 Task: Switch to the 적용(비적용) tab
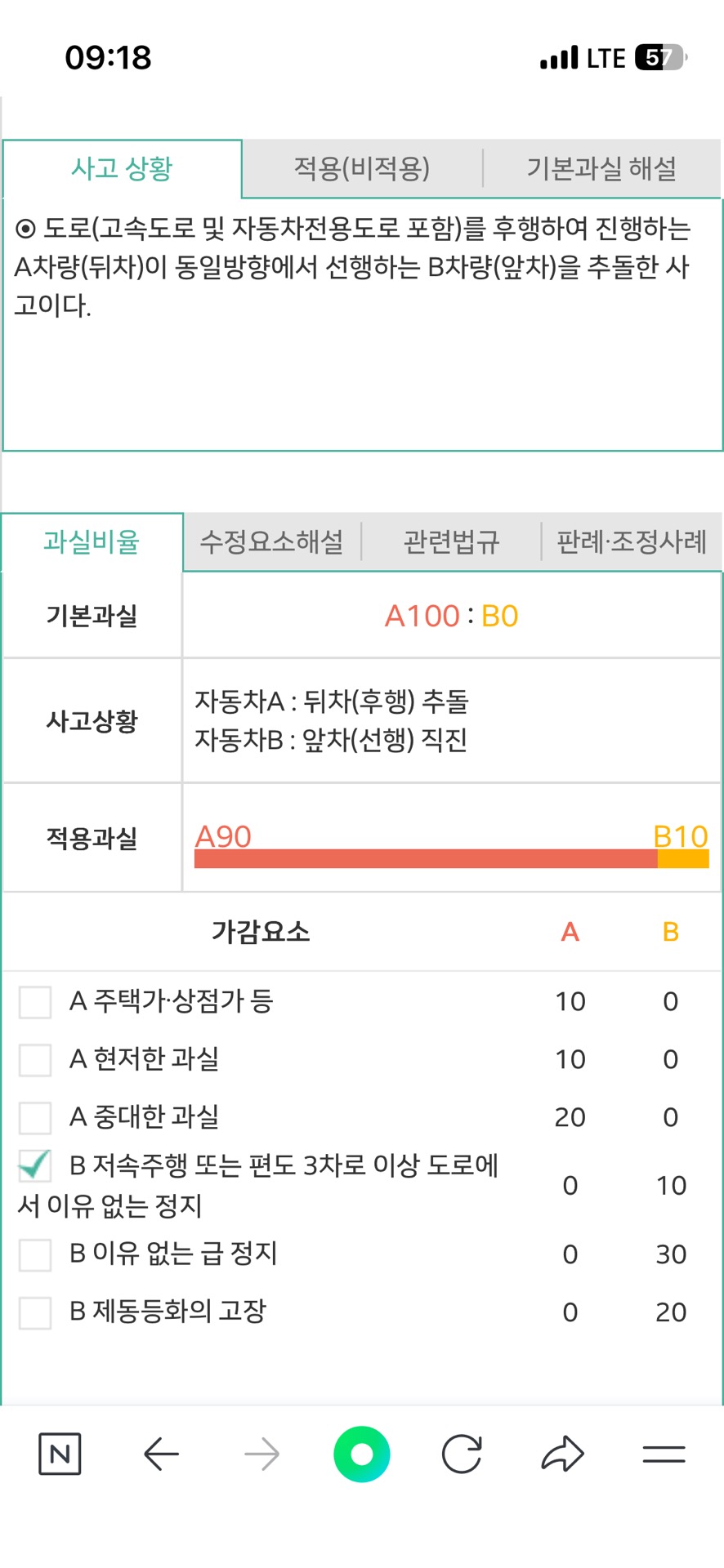(361, 169)
